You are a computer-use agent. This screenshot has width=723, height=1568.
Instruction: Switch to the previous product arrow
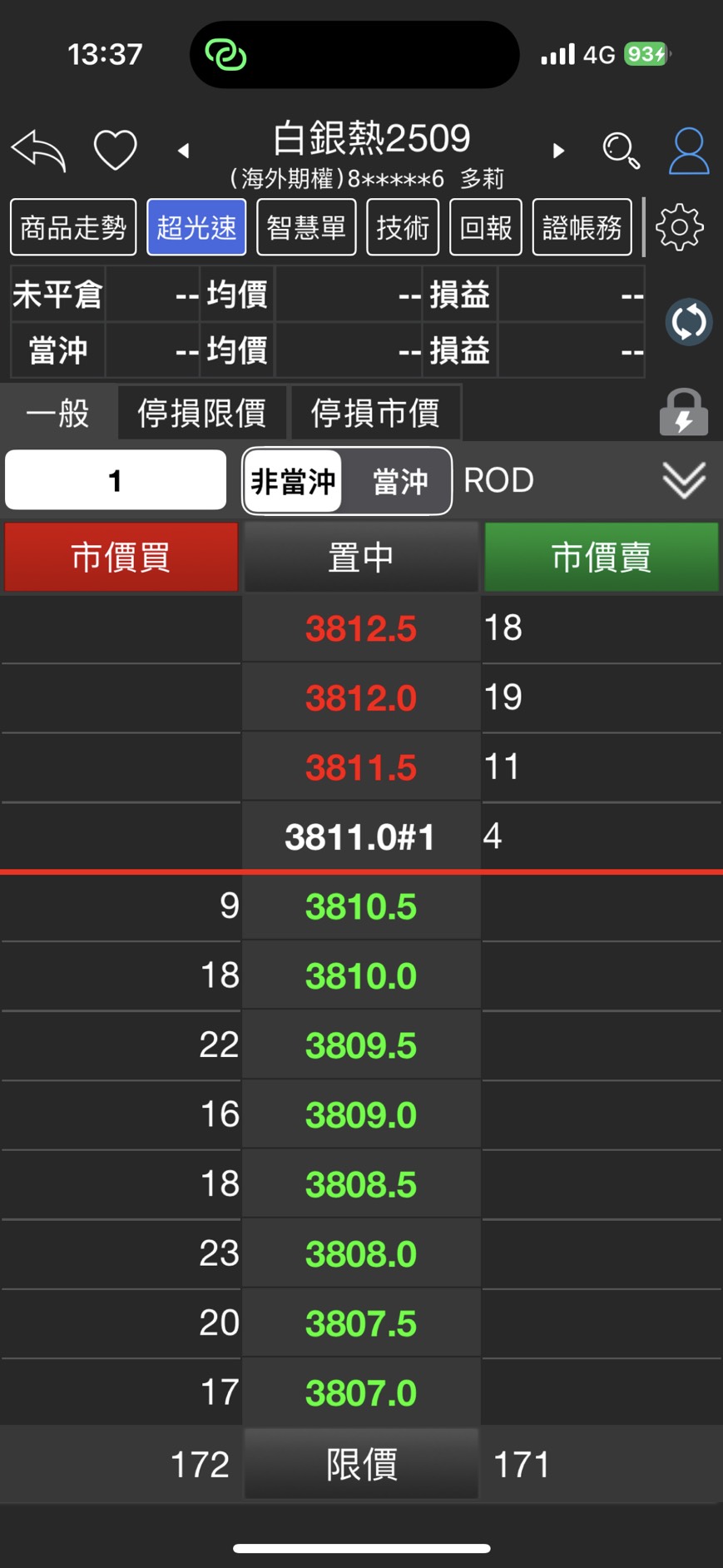coord(184,151)
